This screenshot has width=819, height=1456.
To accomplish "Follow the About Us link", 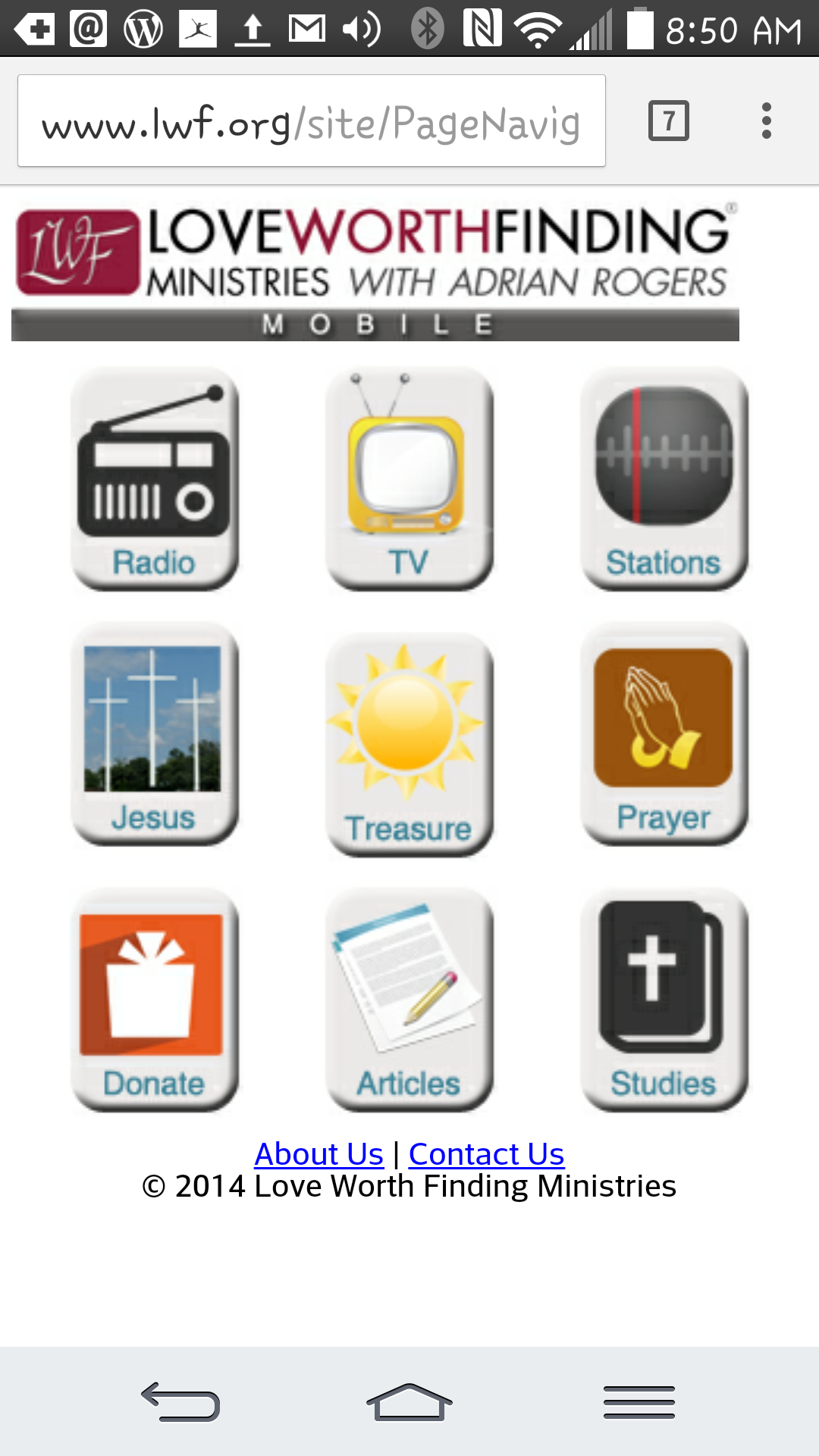I will point(319,1154).
